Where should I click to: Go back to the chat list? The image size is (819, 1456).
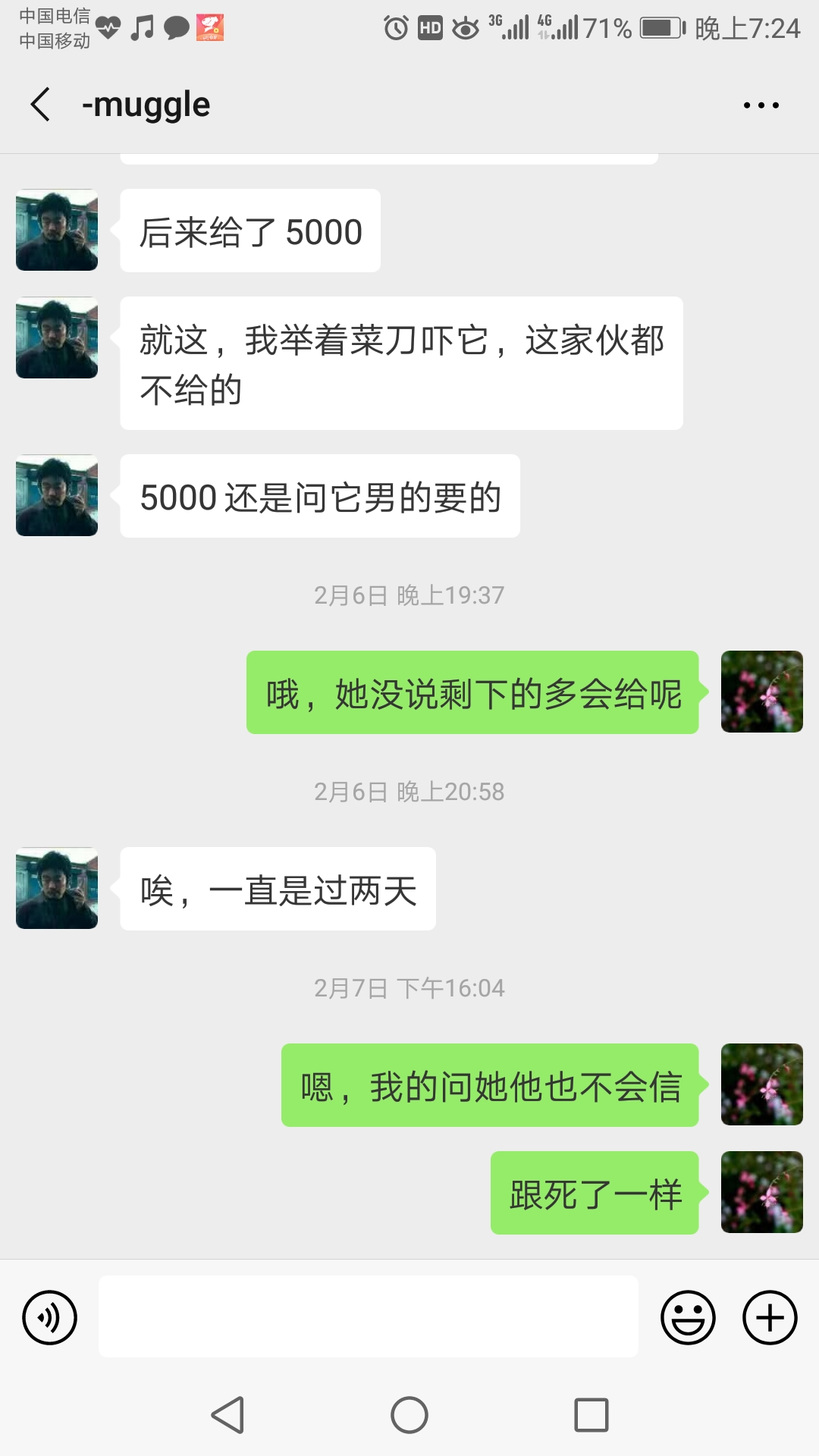pyautogui.click(x=41, y=105)
